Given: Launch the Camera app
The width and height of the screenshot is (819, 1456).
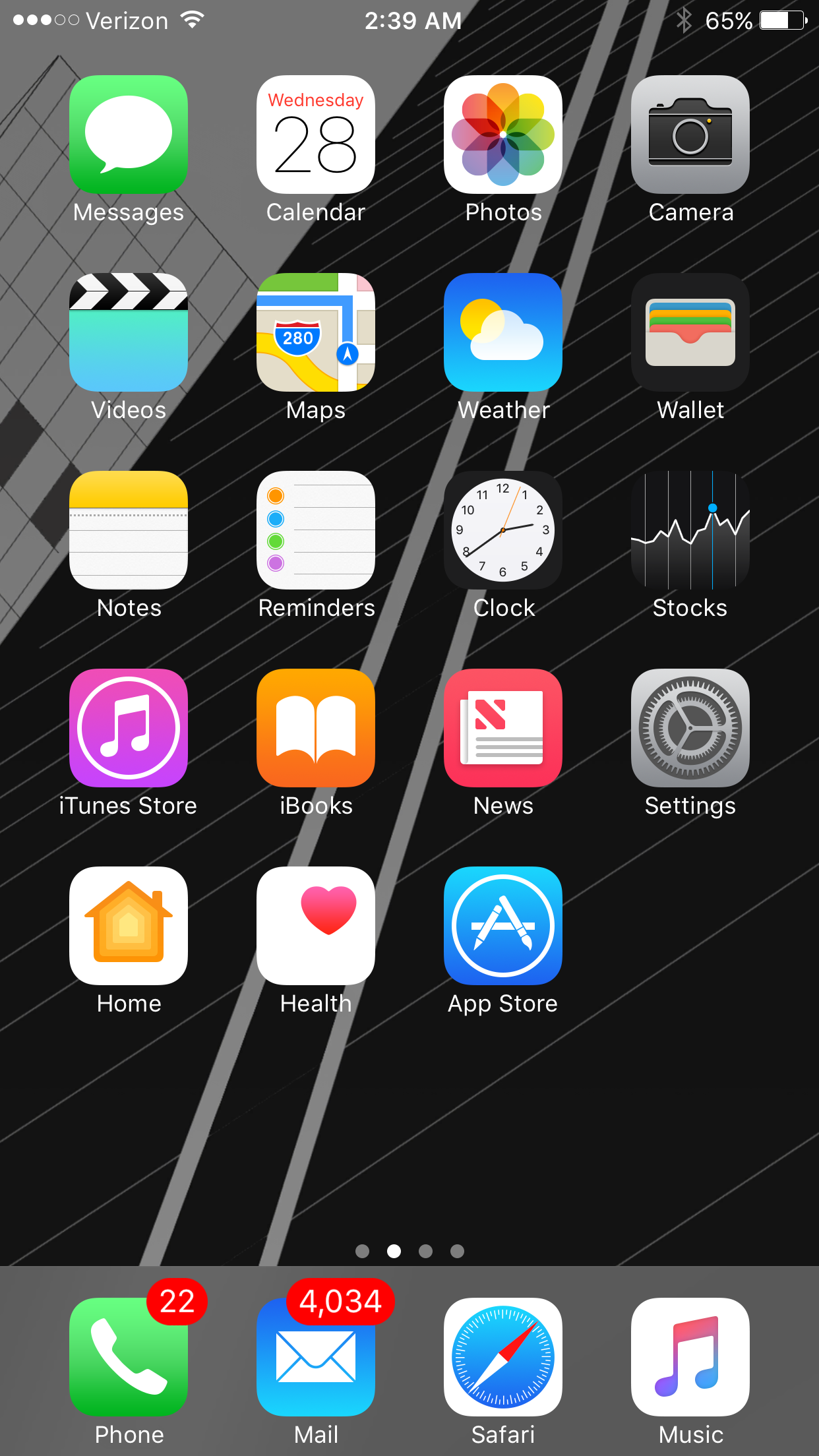Looking at the screenshot, I should point(690,135).
